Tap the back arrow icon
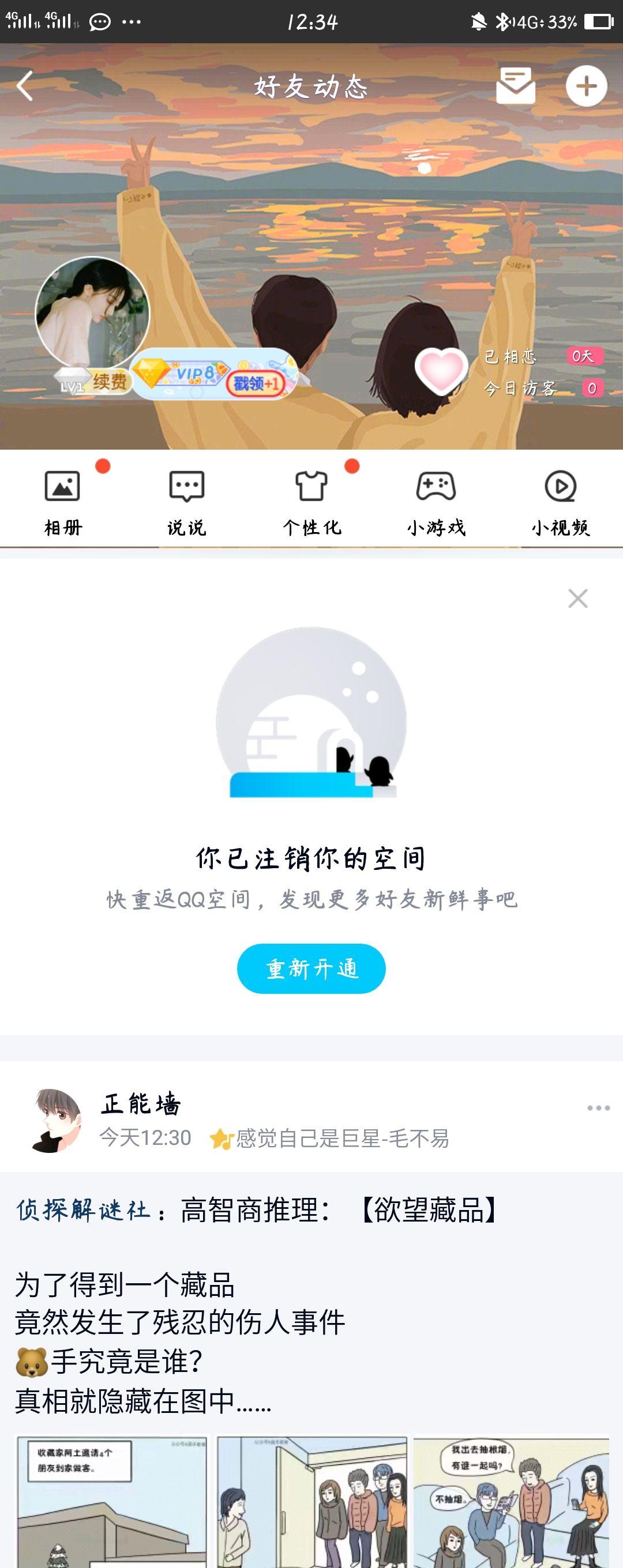Viewport: 623px width, 1568px height. (x=24, y=87)
